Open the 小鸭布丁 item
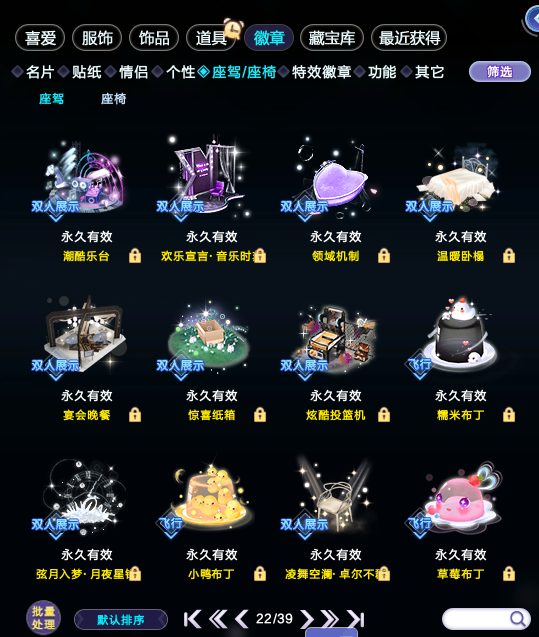The width and height of the screenshot is (539, 637). (211, 496)
